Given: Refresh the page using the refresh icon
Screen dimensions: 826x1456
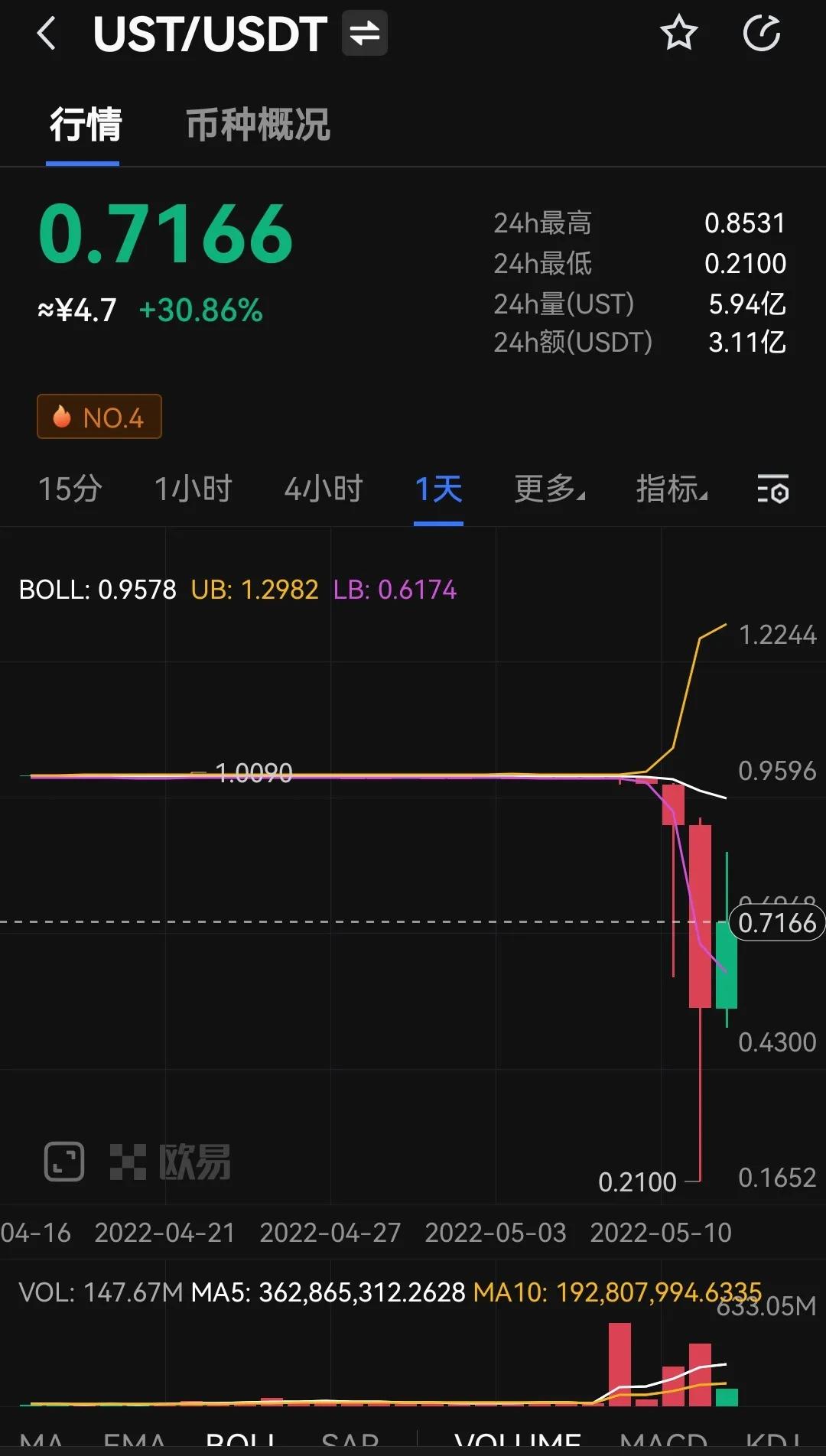Looking at the screenshot, I should 762,34.
